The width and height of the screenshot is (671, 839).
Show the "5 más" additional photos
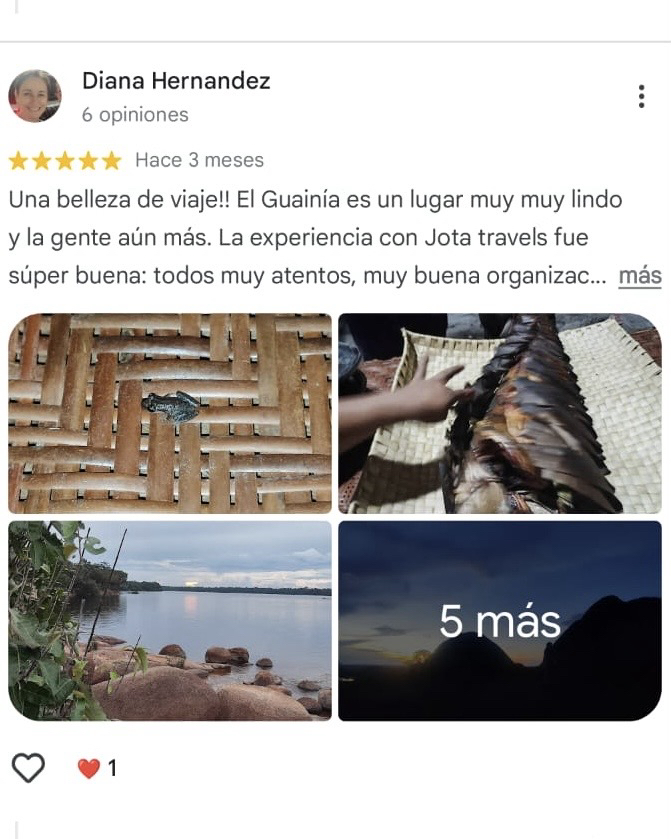499,620
